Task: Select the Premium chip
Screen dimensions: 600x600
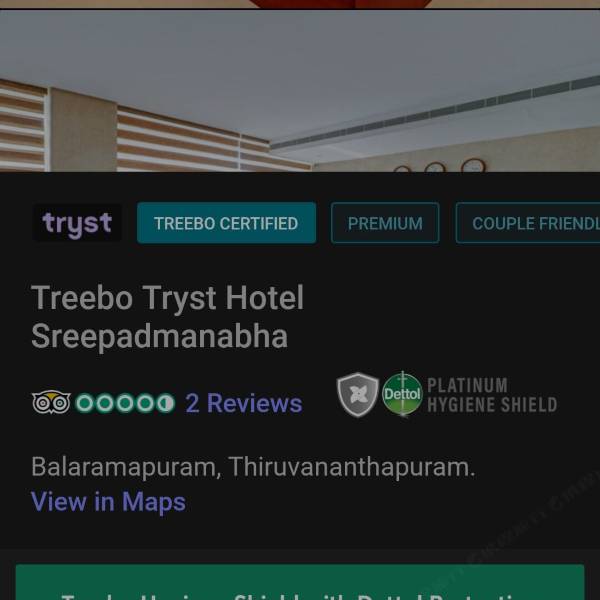Action: tap(385, 223)
